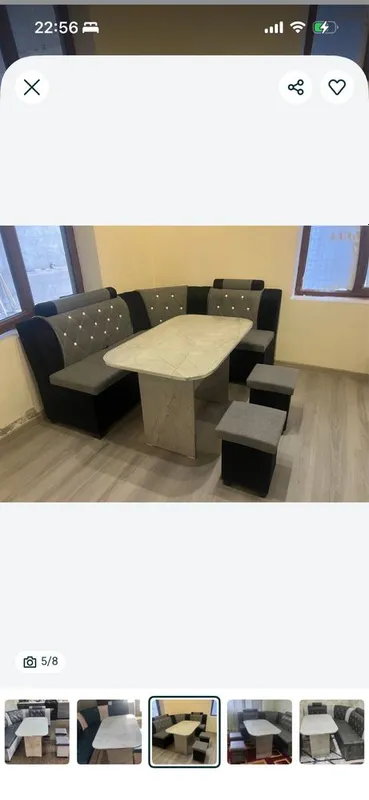
Task: Select the second thumbnail with dark blue sofa
Action: [x=109, y=732]
